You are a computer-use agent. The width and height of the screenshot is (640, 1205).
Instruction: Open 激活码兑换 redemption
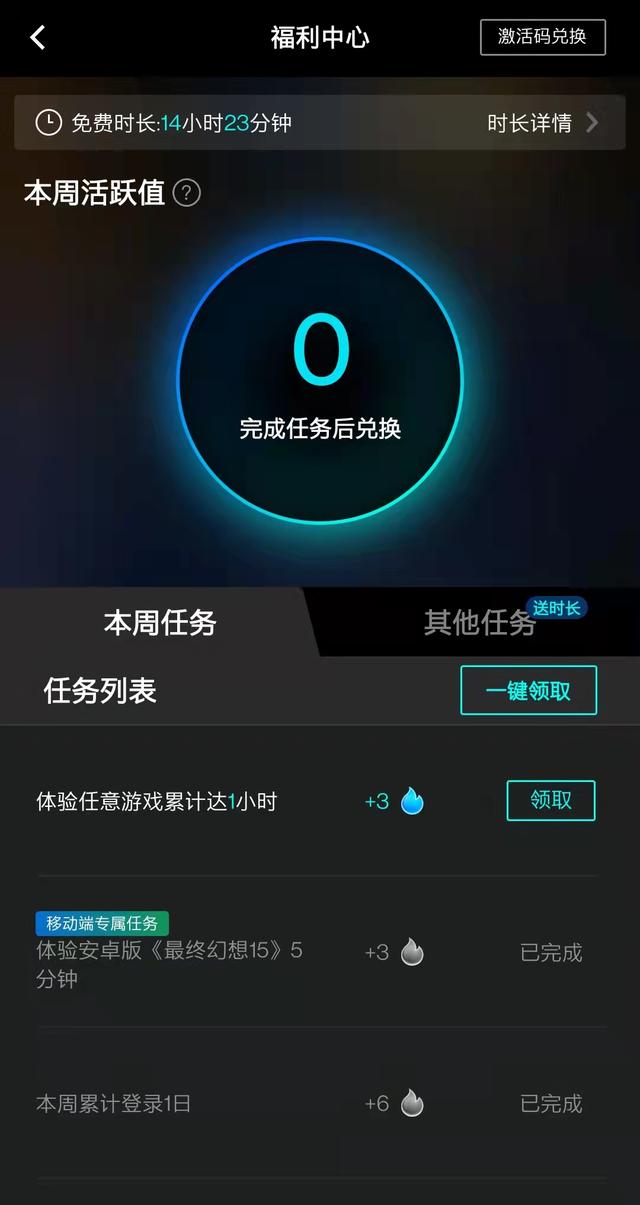[542, 37]
